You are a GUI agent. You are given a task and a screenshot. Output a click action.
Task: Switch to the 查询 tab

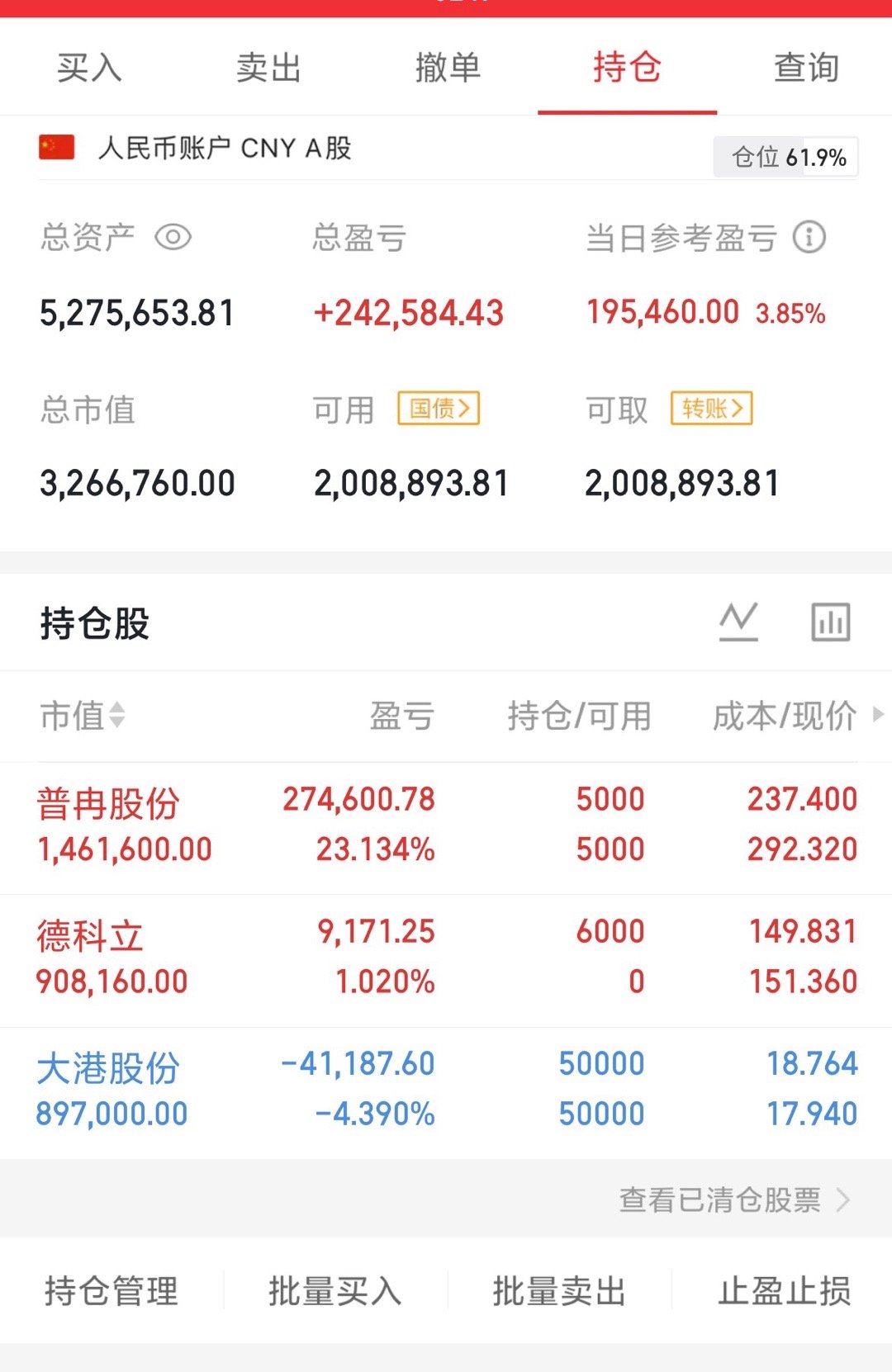805,69
